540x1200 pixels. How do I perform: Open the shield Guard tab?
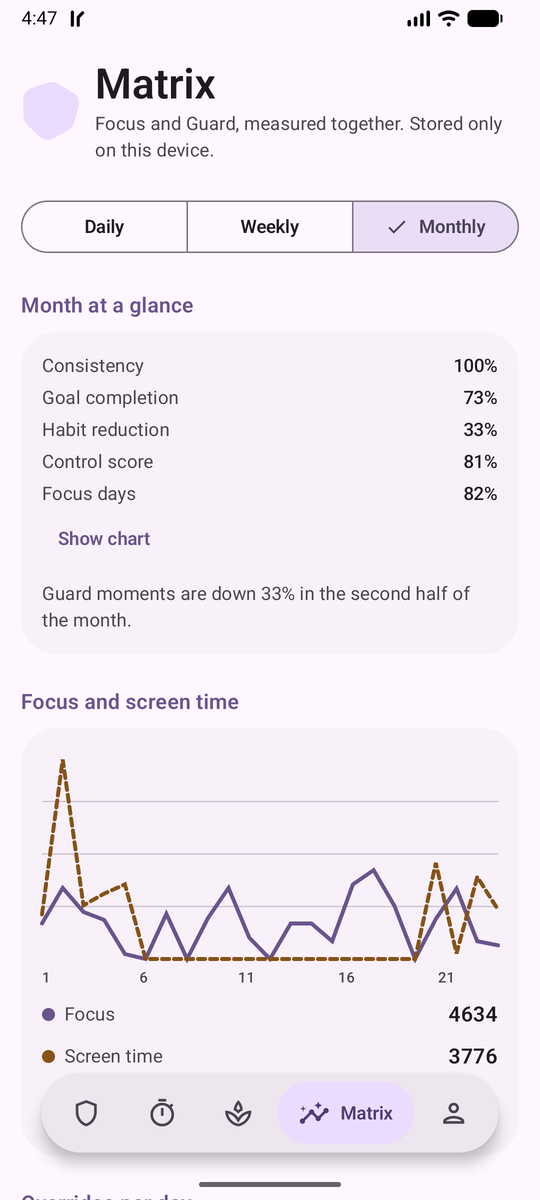pos(87,1113)
